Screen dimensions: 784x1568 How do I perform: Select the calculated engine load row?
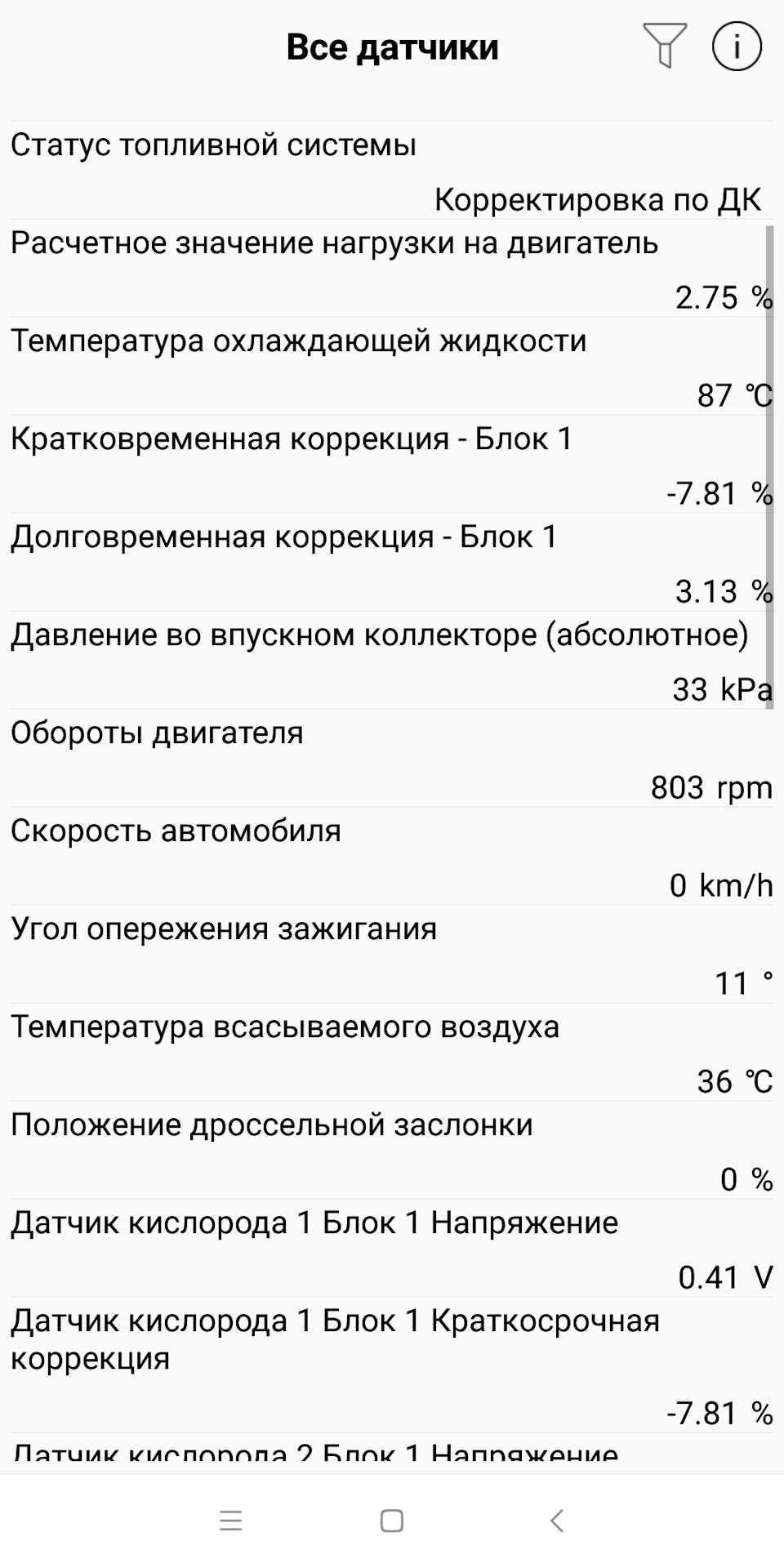[x=392, y=269]
